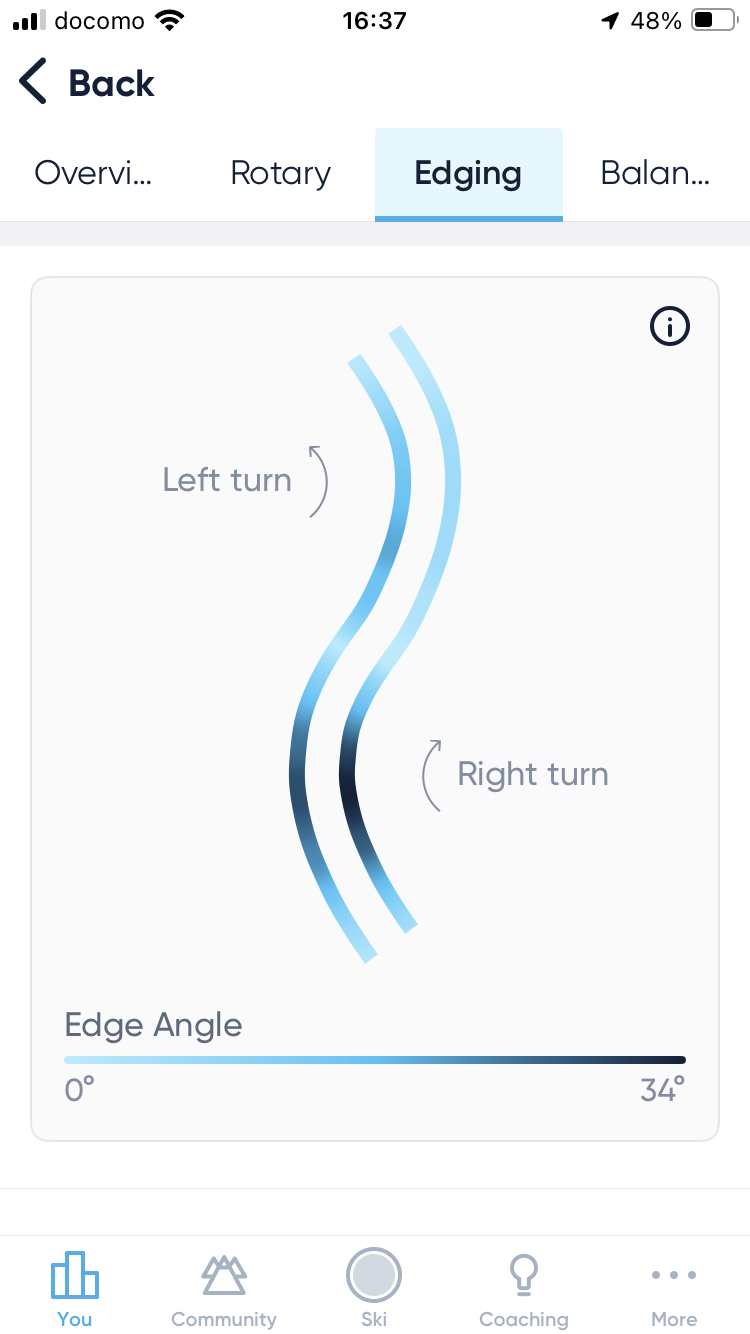Open the More menu
This screenshot has height=1334, width=750.
pyautogui.click(x=674, y=1289)
